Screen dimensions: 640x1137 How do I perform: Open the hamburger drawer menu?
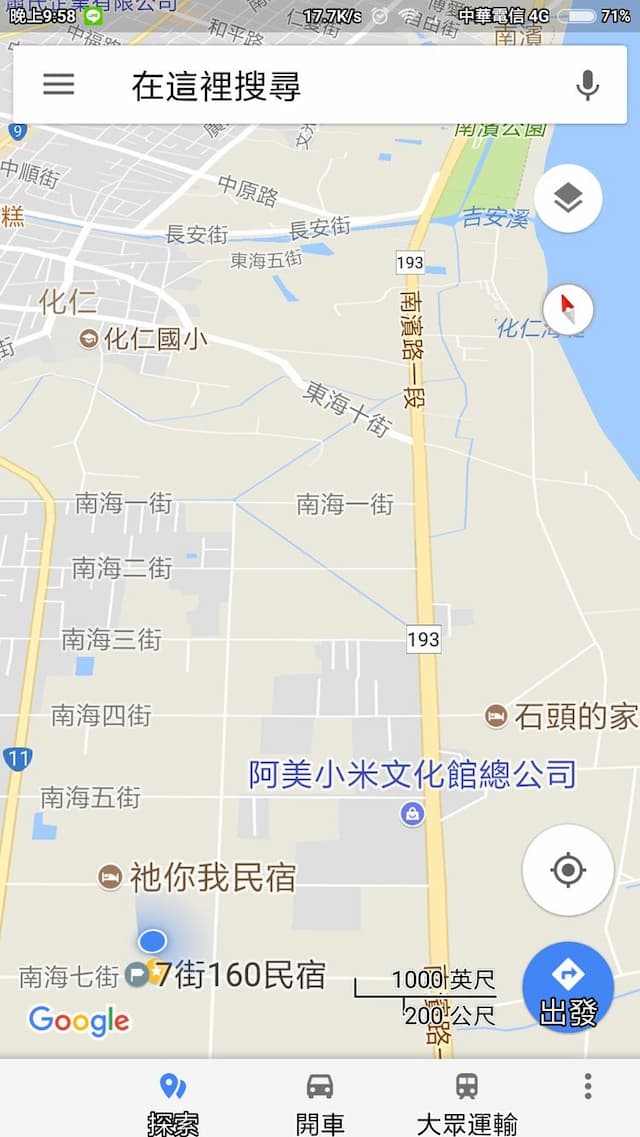pyautogui.click(x=58, y=85)
